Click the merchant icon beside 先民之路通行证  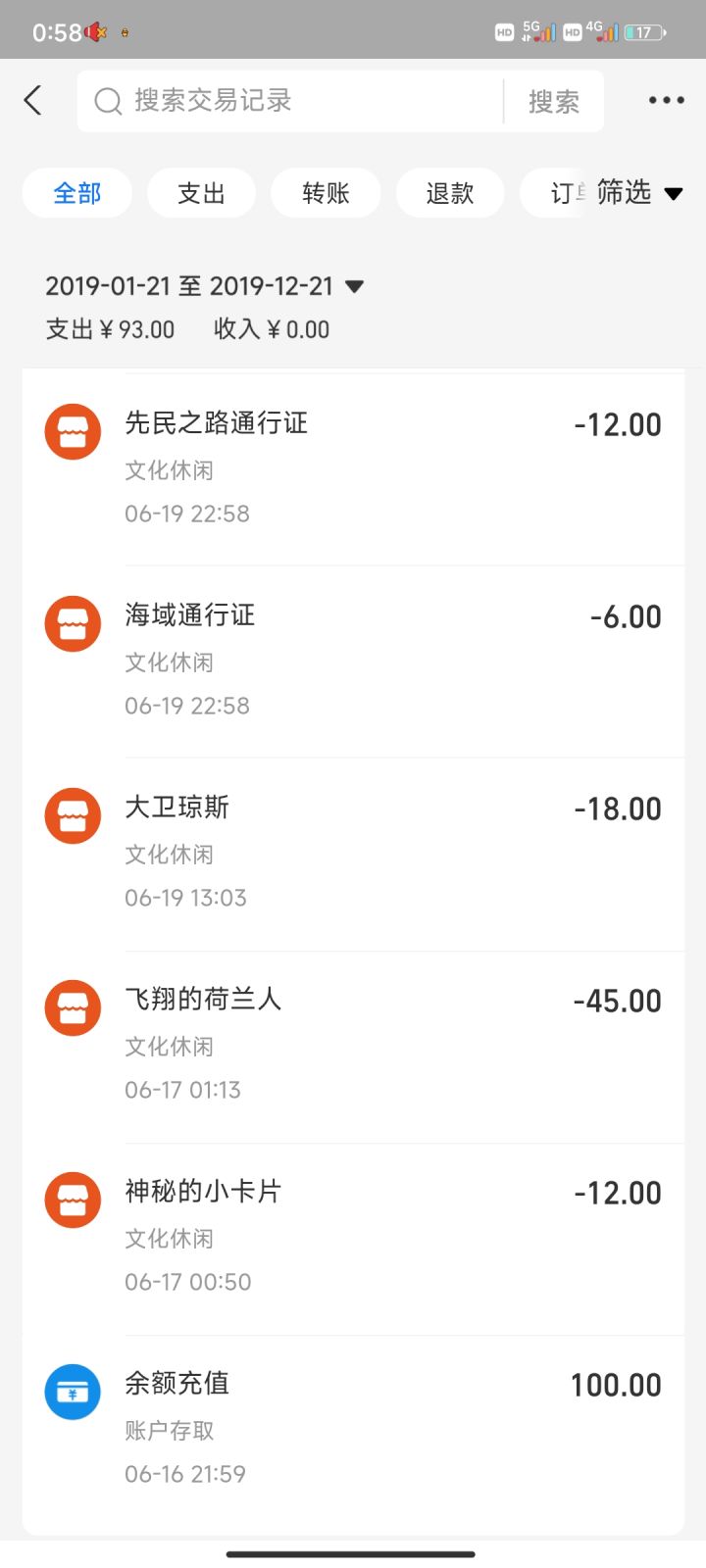72,430
